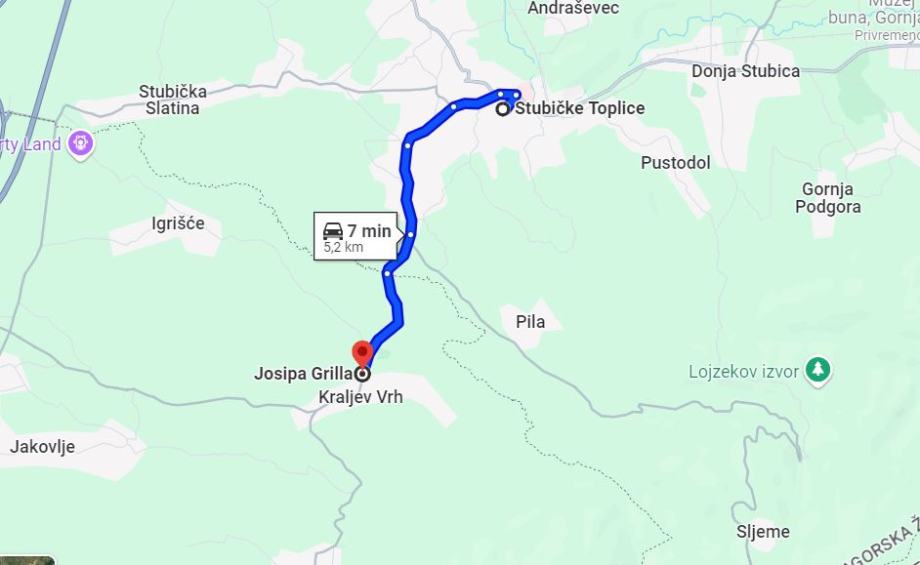Tap the red Josipa Grilla destination pin

[362, 354]
